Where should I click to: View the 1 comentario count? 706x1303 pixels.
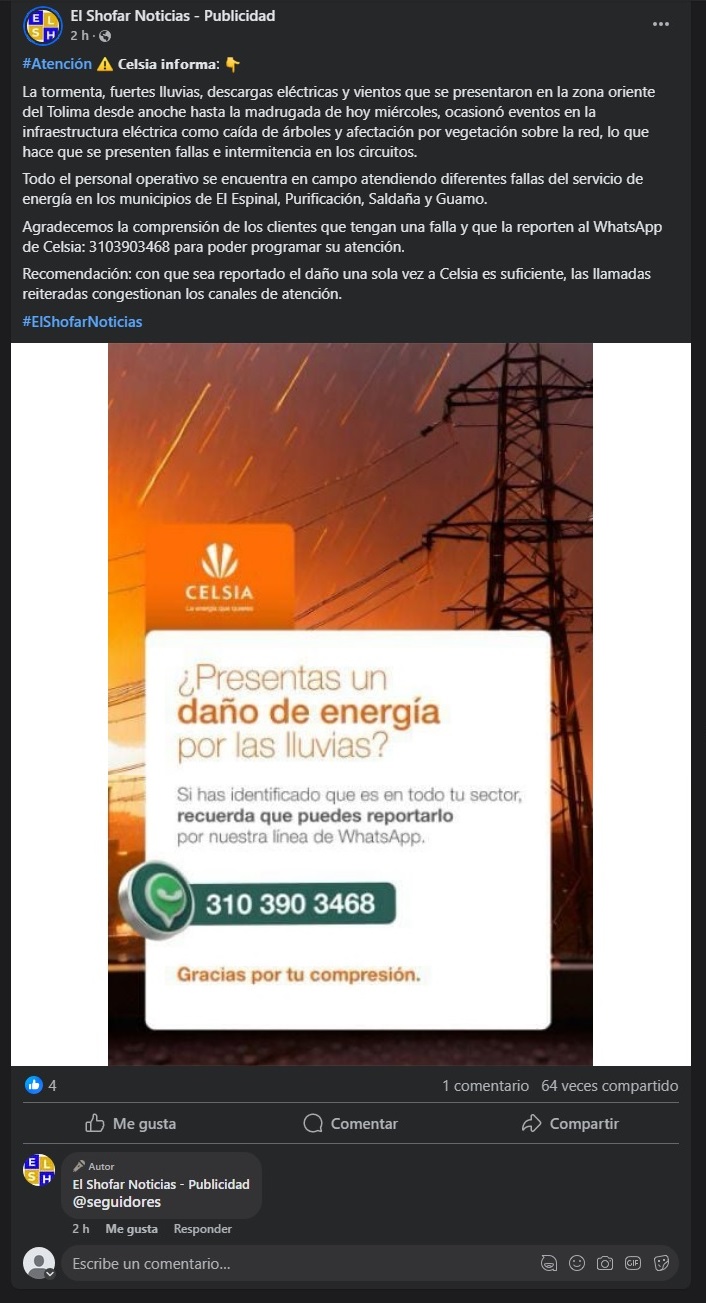coord(485,1085)
